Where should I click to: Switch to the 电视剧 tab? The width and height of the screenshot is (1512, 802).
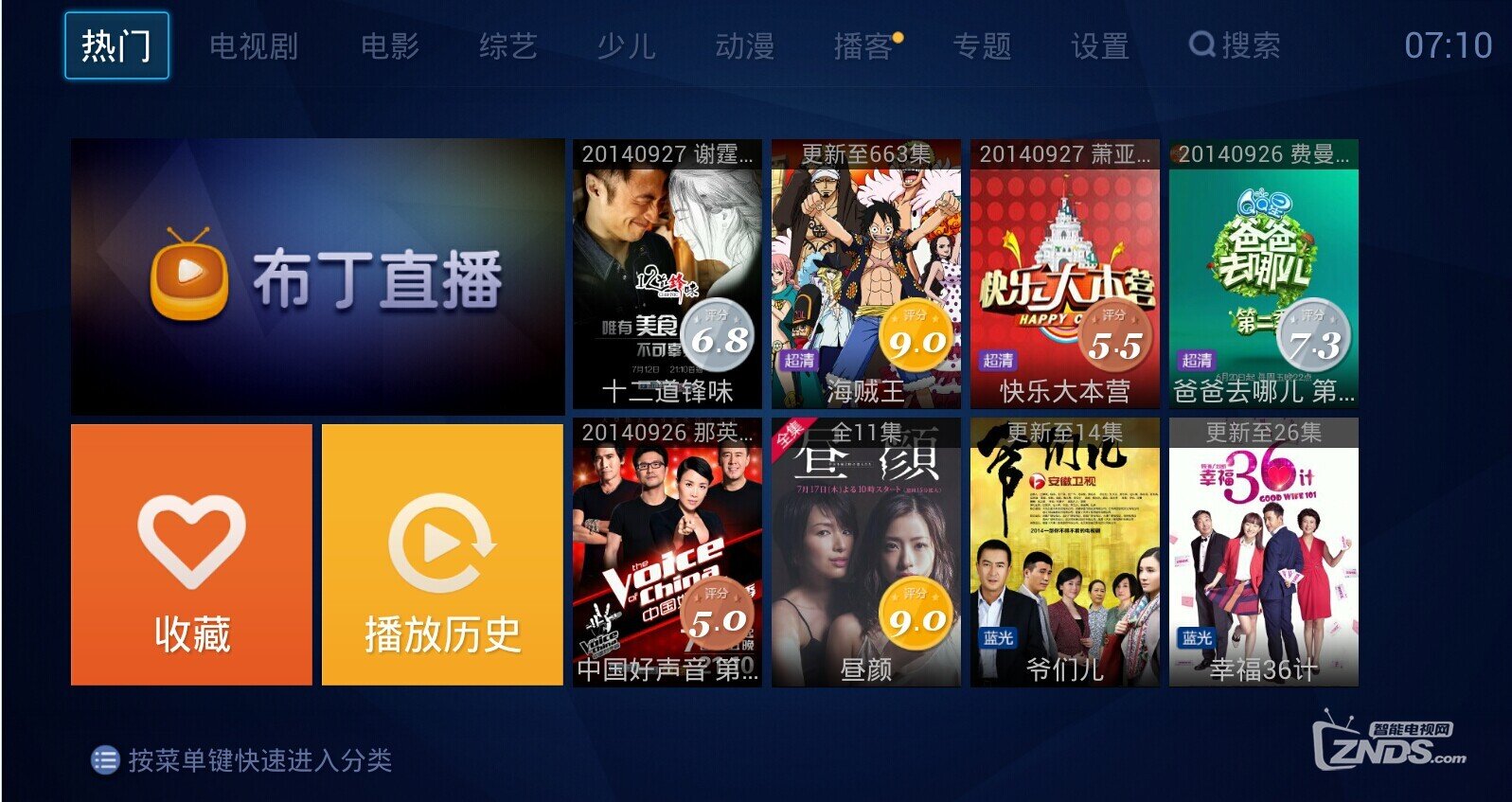(253, 45)
